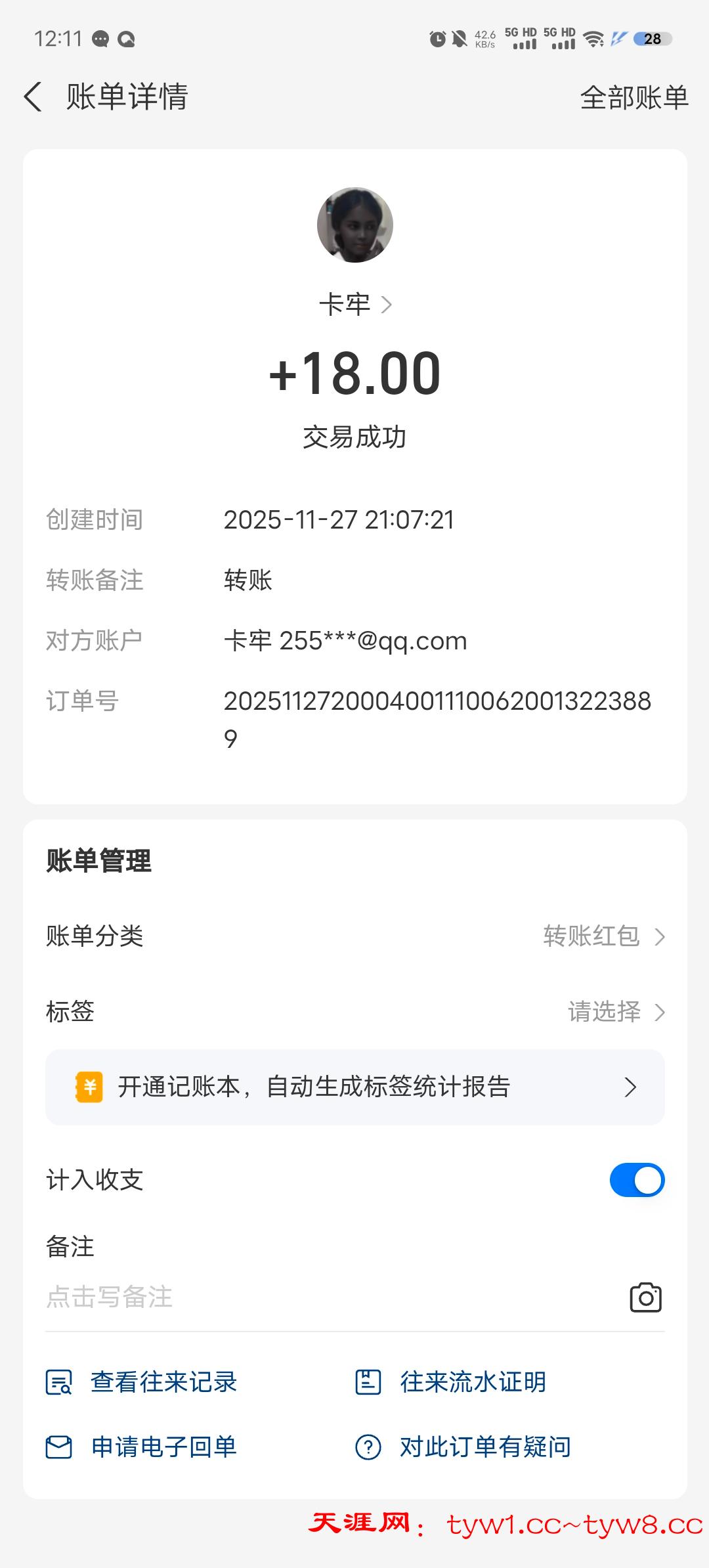Image resolution: width=709 pixels, height=1568 pixels.
Task: Open the 开通记账本 banner
Action: click(x=354, y=1087)
